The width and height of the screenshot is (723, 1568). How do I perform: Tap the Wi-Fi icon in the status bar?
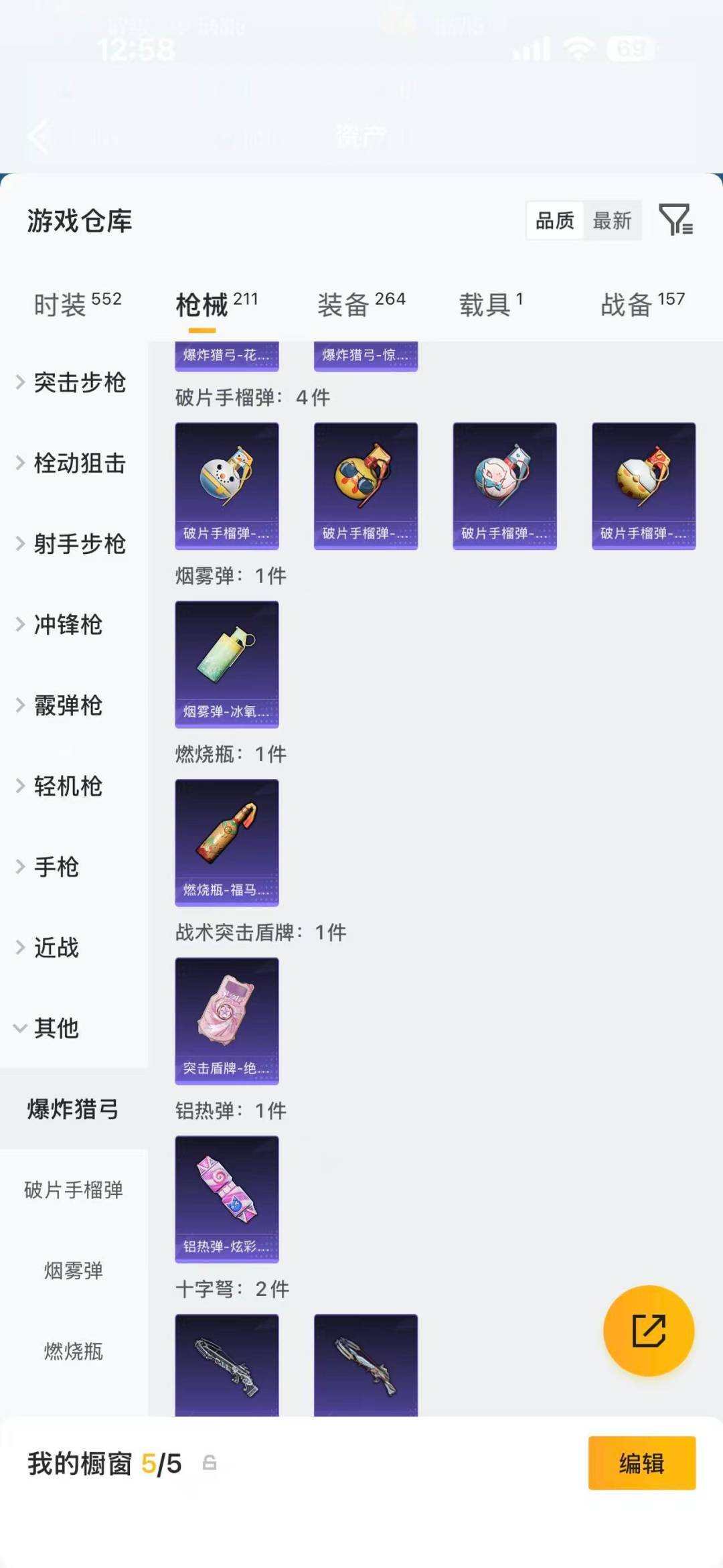tap(576, 49)
